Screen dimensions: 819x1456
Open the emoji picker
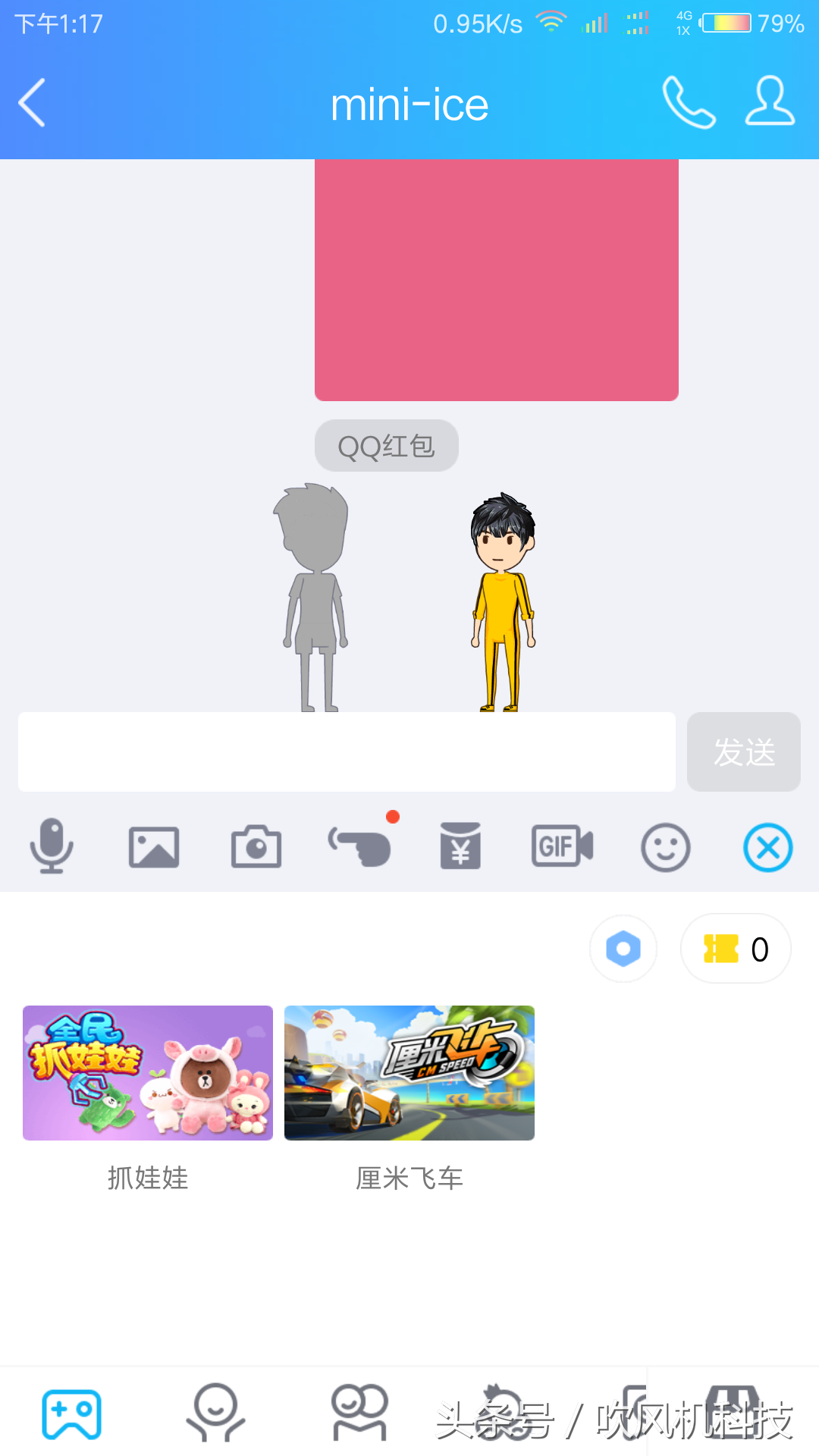(665, 847)
